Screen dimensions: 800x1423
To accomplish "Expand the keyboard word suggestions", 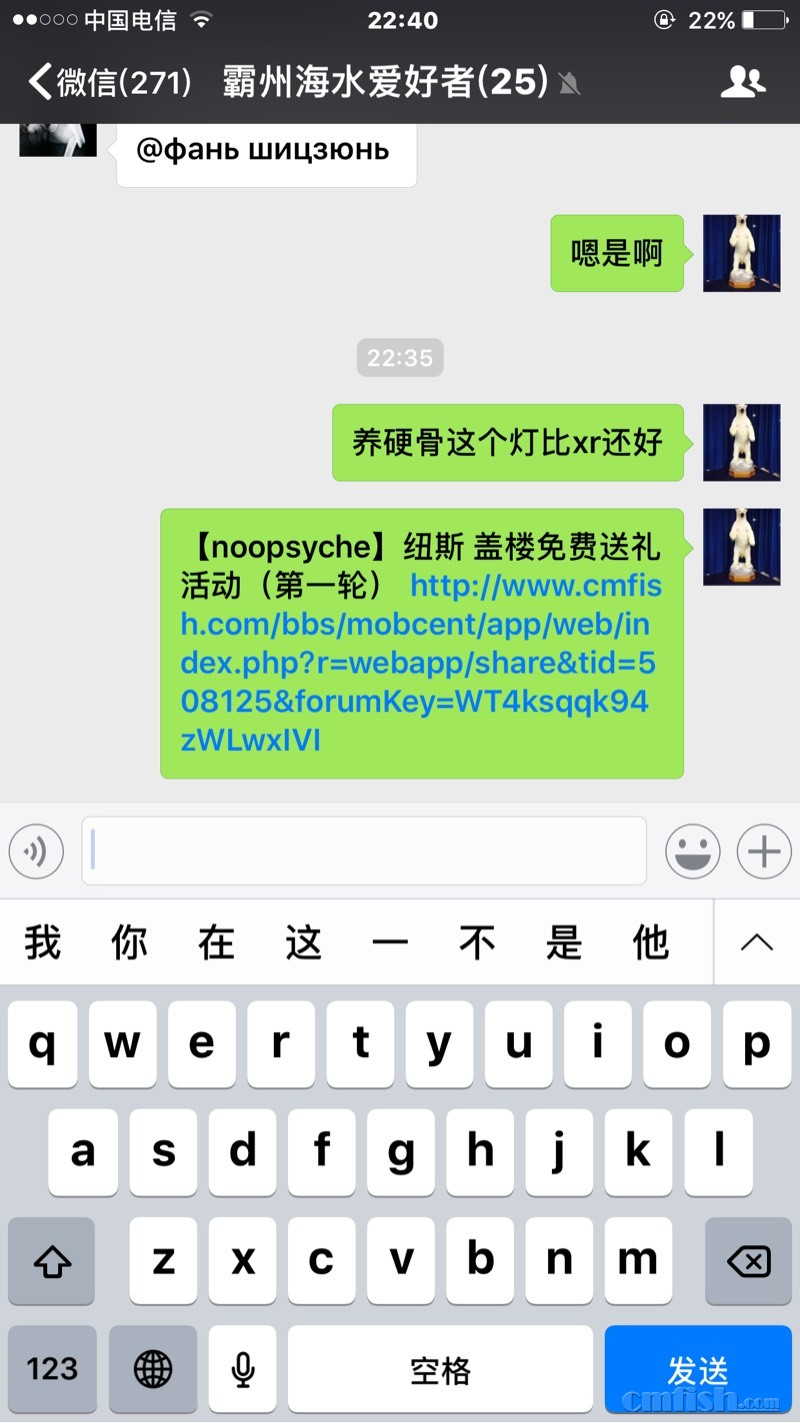I will click(757, 942).
